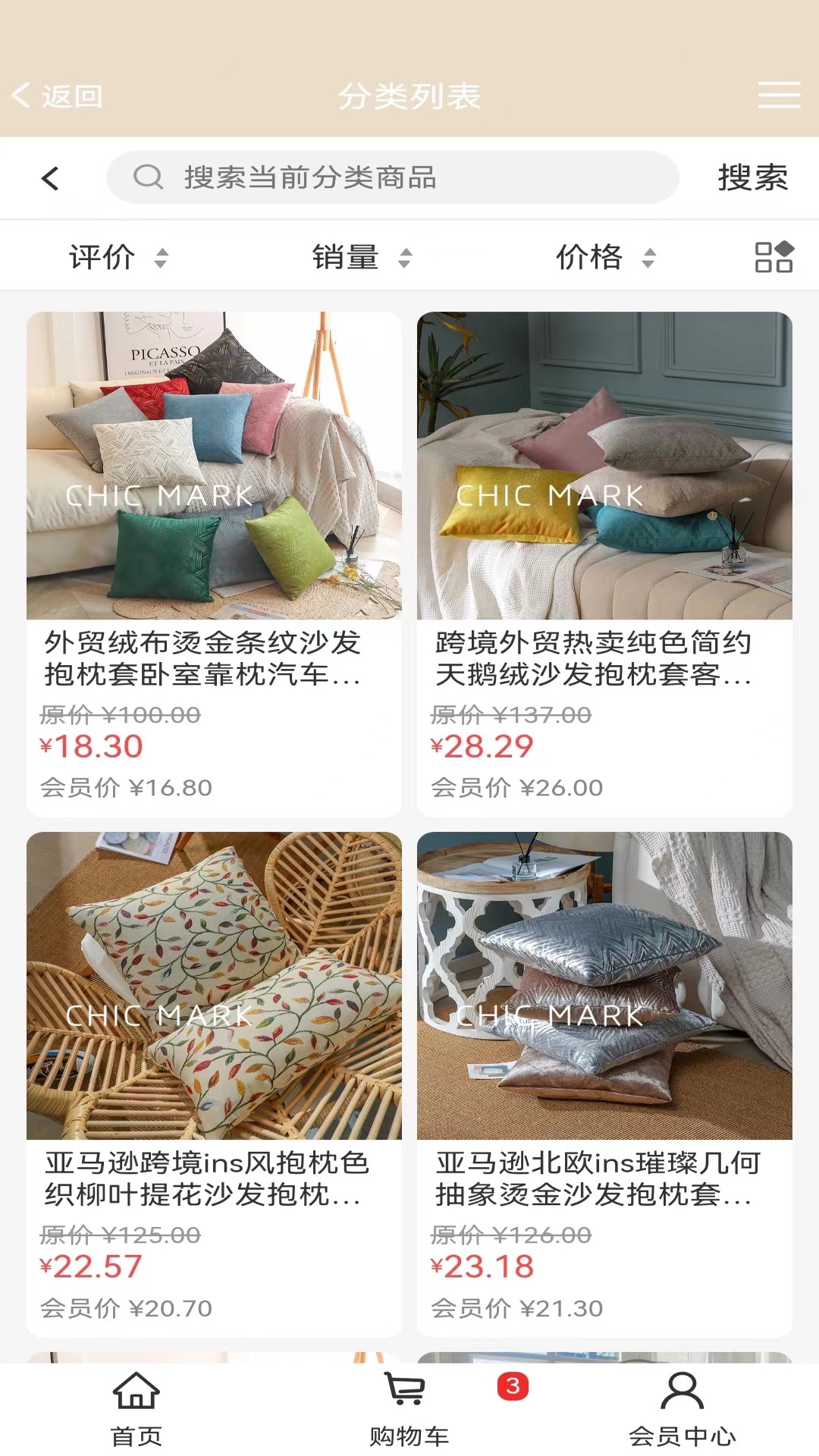Switch to the 会员中心 tab

pyautogui.click(x=682, y=1410)
